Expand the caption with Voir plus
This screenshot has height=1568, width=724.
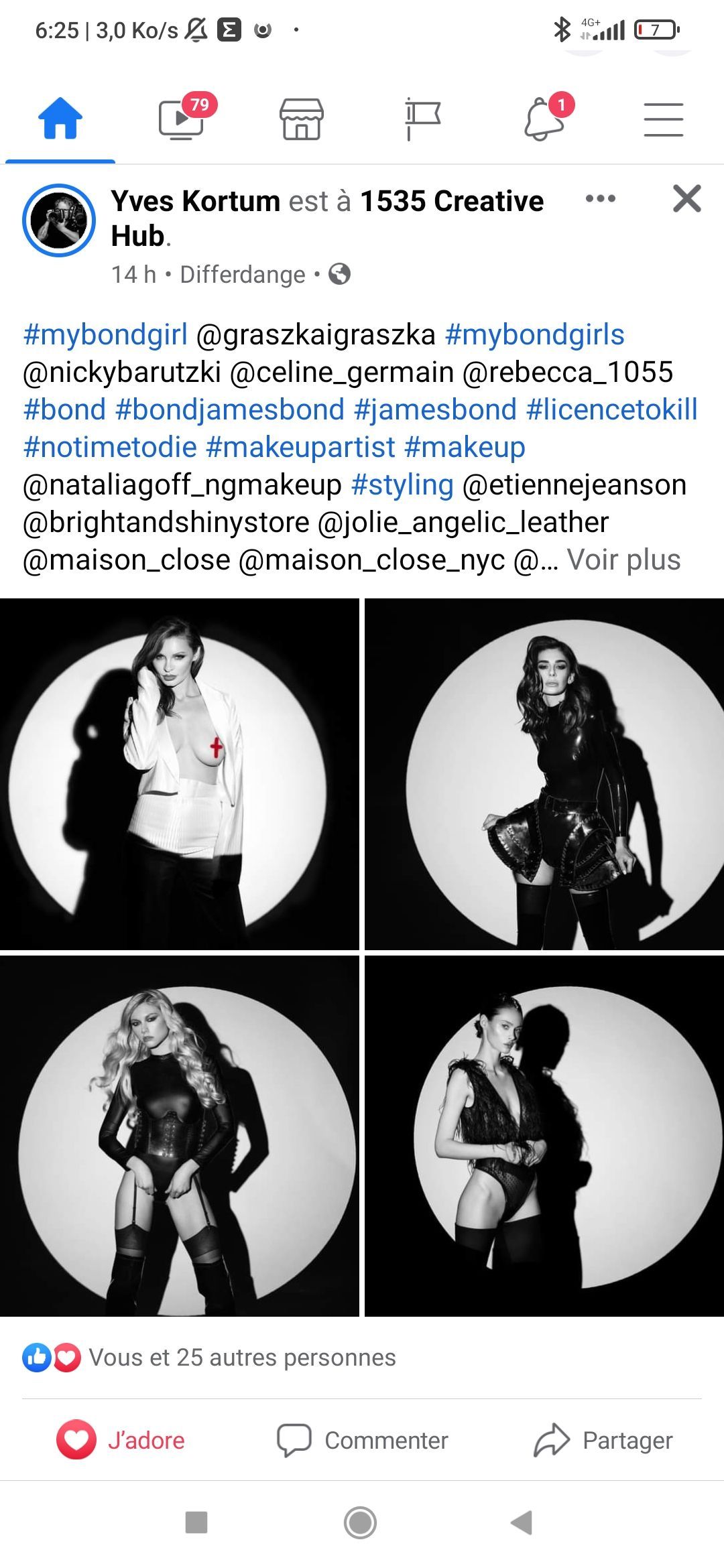(623, 560)
